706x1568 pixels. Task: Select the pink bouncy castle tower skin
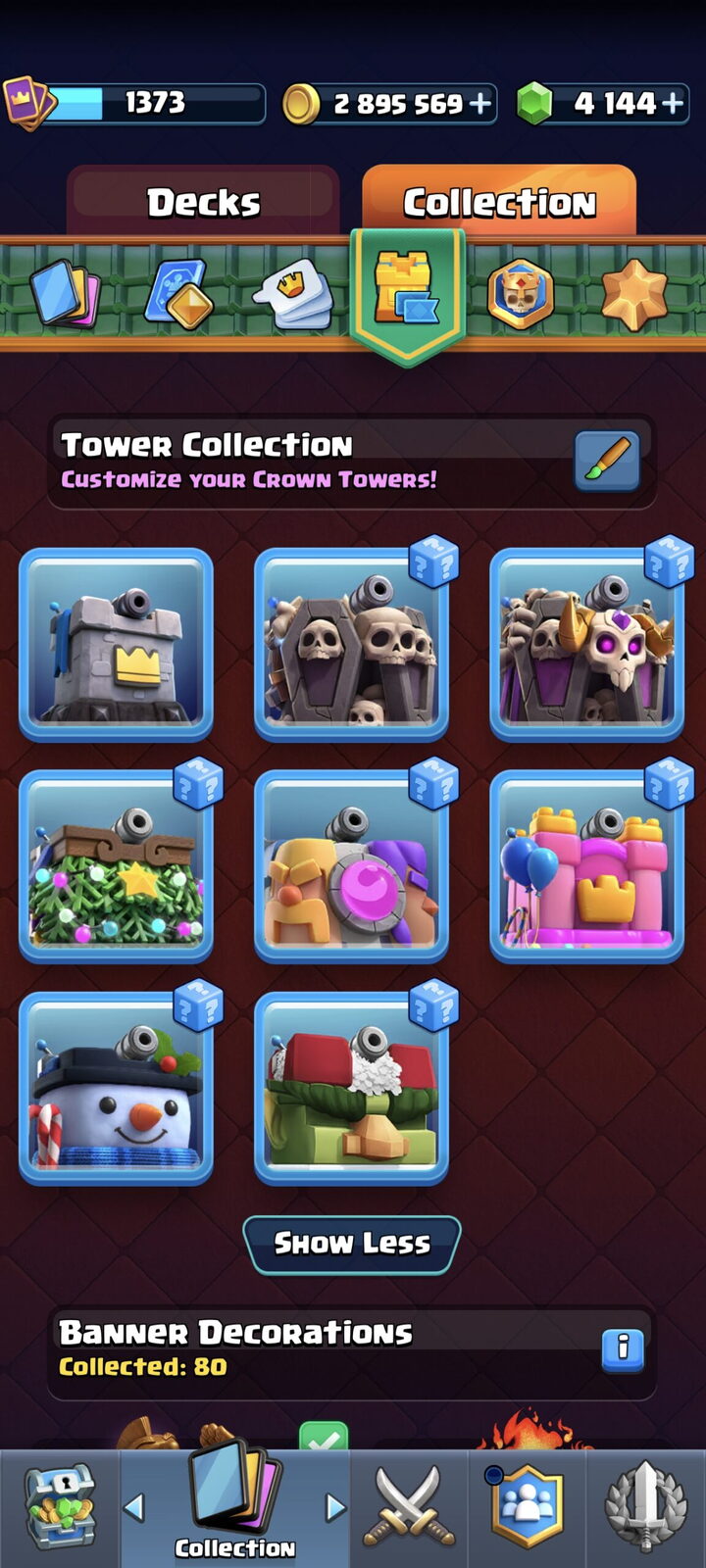click(x=586, y=866)
